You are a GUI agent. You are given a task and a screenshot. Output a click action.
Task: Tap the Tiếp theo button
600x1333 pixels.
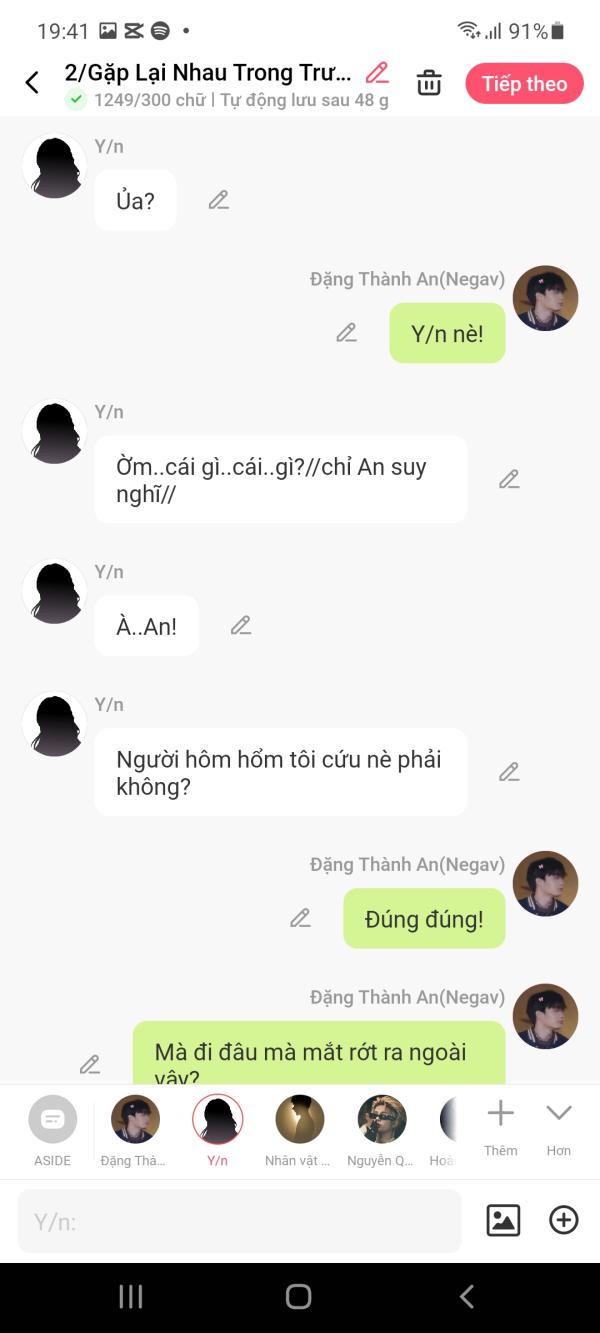coord(524,84)
